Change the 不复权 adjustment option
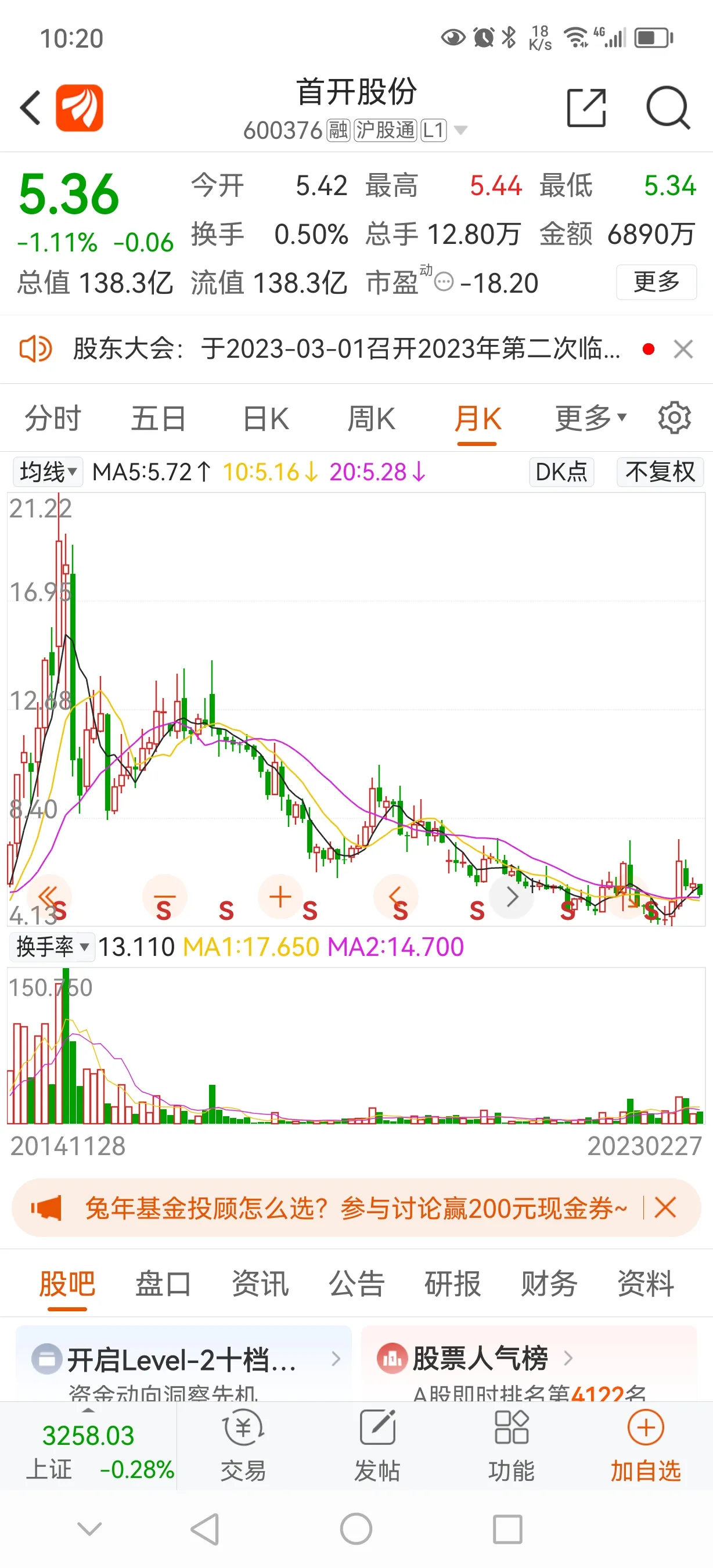The height and width of the screenshot is (1568, 713). (x=660, y=472)
